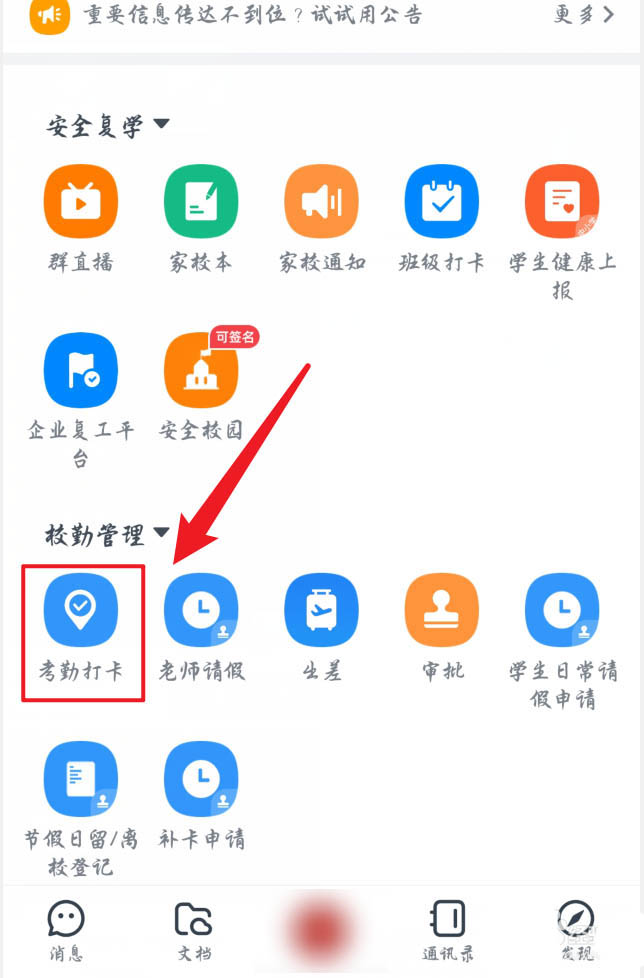Open 学生健康上报 app
The width and height of the screenshot is (644, 978).
pos(561,203)
